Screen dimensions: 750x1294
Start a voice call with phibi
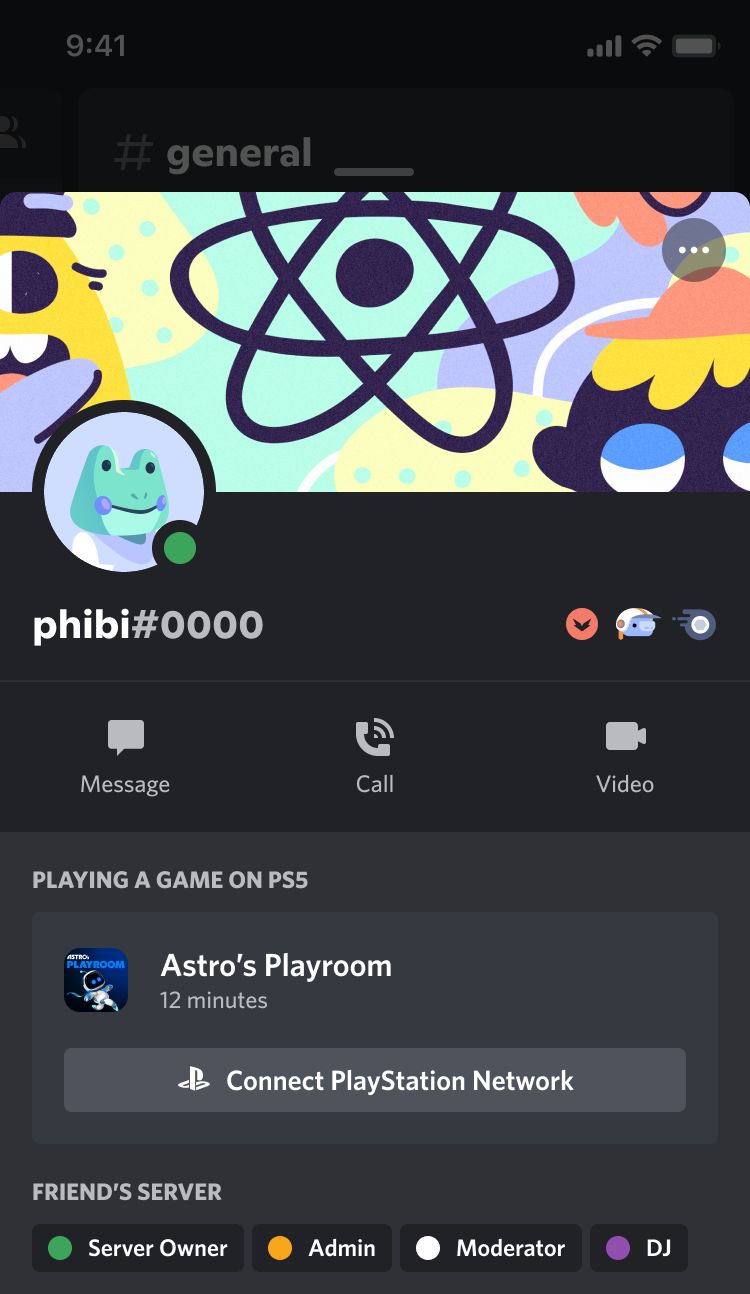(x=375, y=757)
